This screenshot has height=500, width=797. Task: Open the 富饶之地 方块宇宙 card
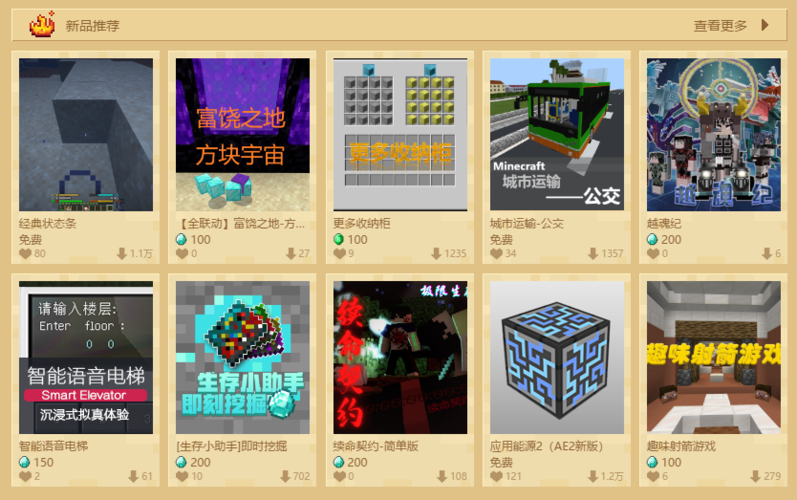(243, 135)
